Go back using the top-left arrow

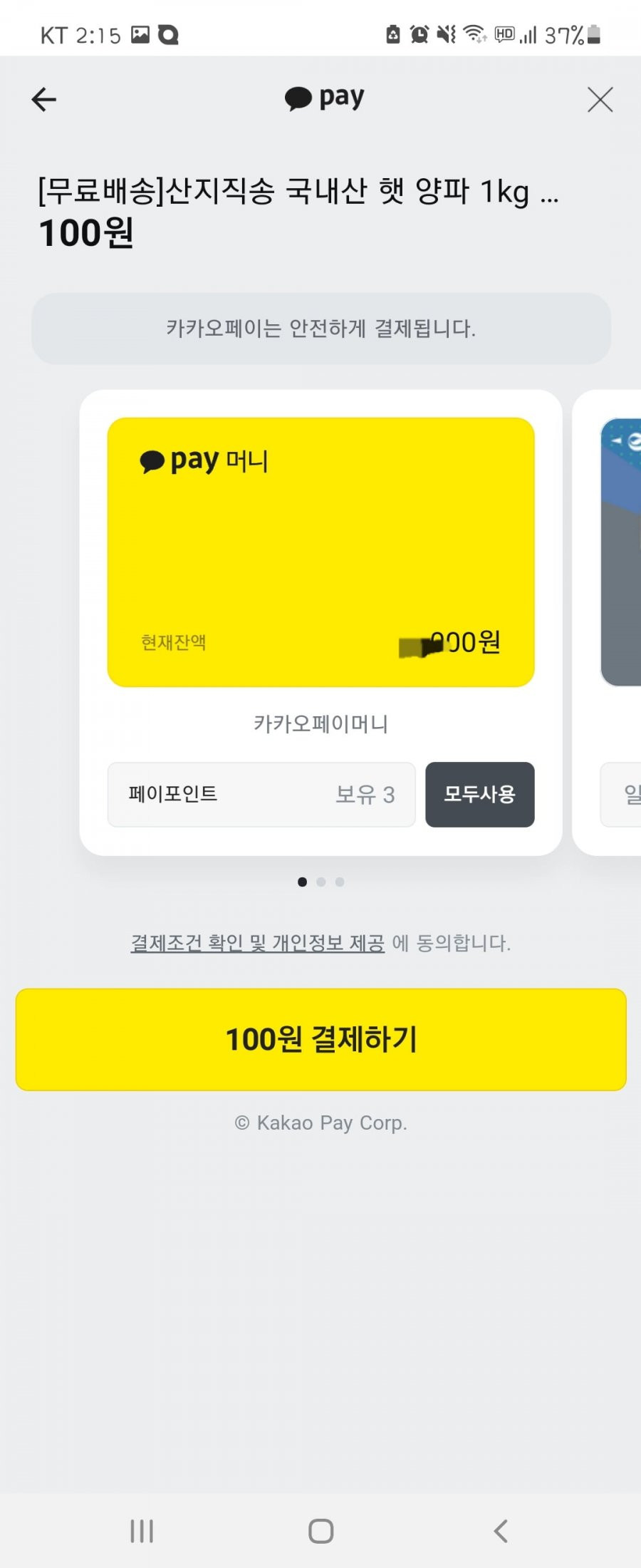coord(44,99)
